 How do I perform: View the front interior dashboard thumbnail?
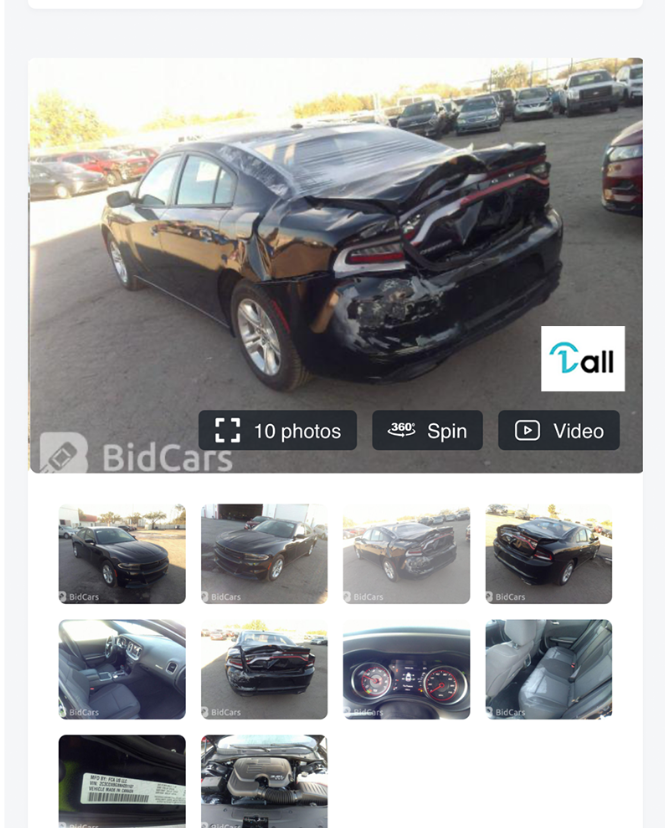pyautogui.click(x=122, y=669)
